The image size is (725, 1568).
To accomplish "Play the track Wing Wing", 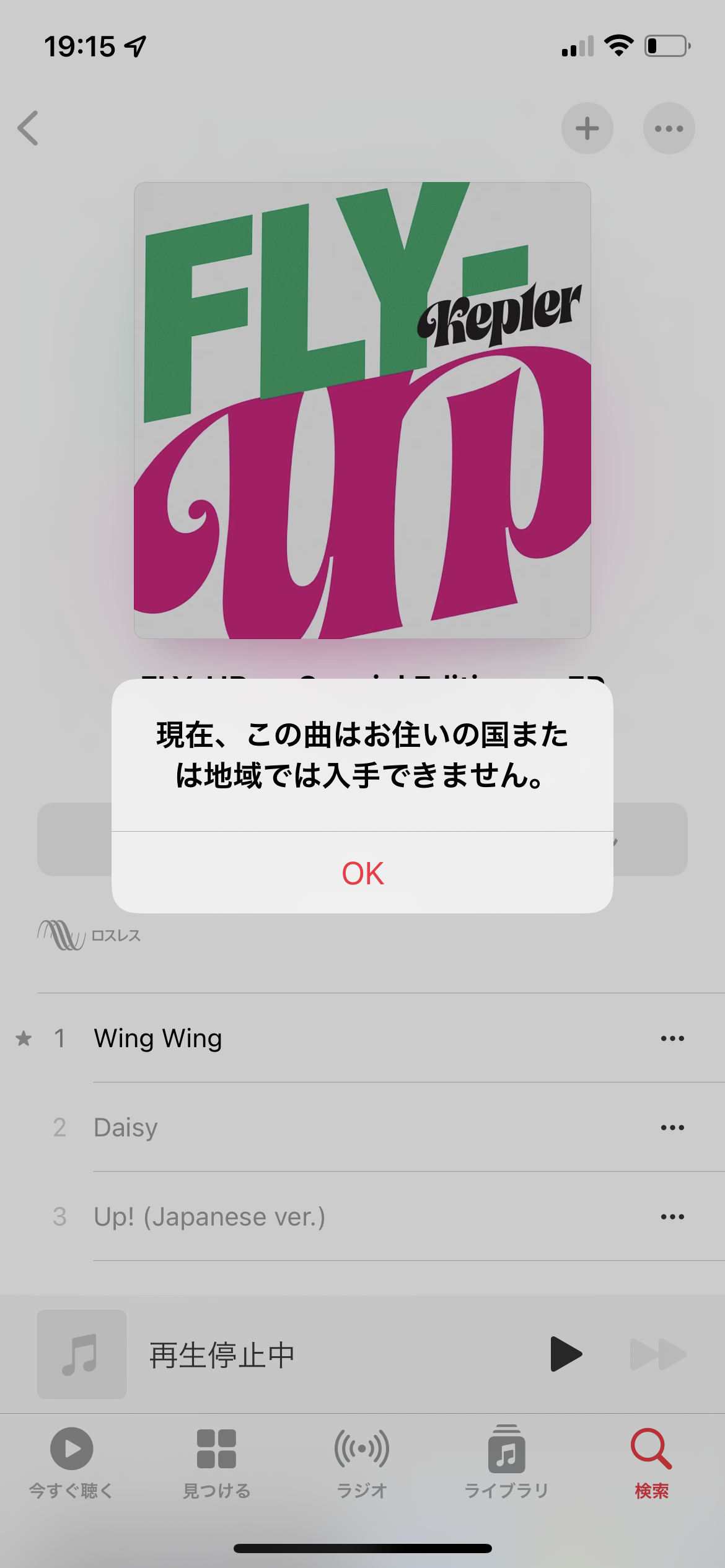I will [x=158, y=1039].
